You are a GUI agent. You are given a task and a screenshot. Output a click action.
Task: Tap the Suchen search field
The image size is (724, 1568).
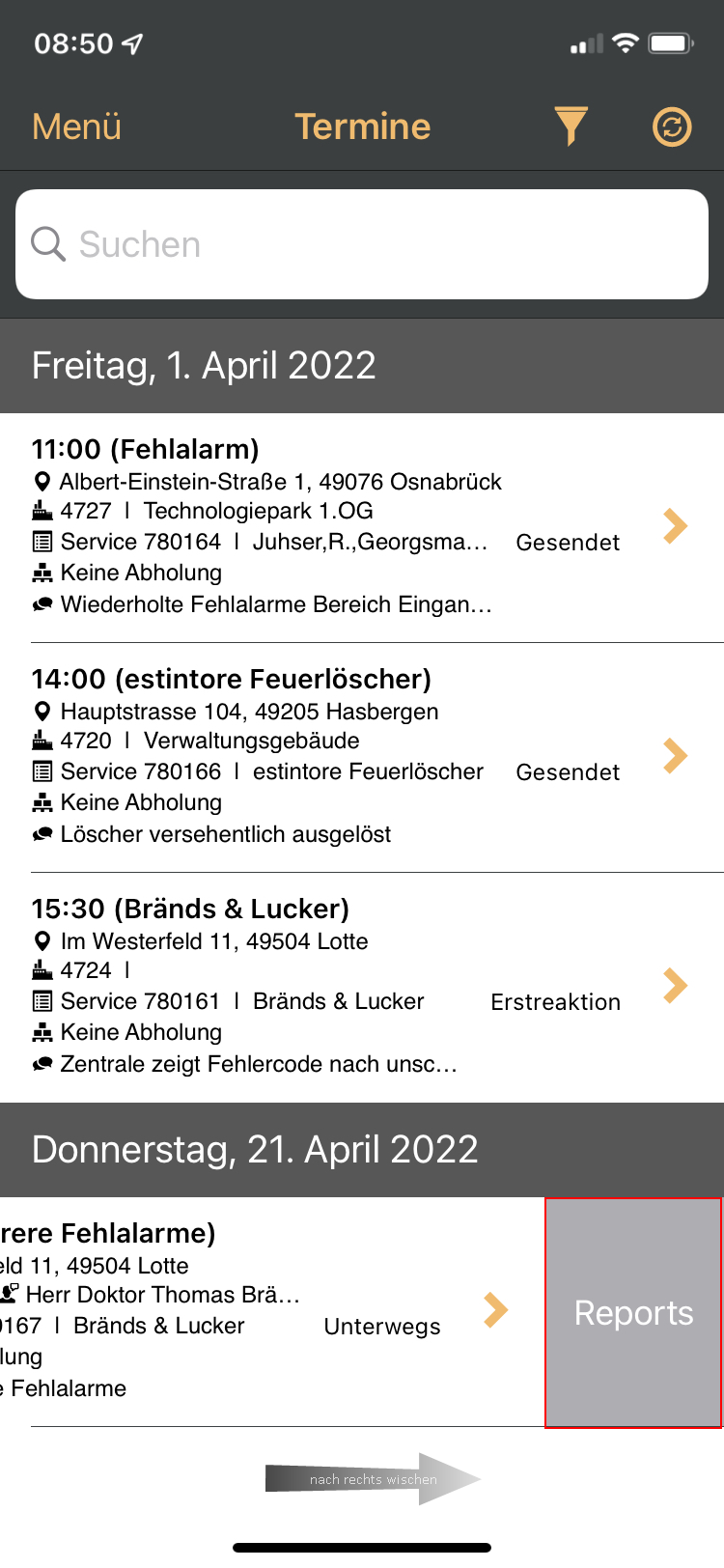pyautogui.click(x=362, y=244)
